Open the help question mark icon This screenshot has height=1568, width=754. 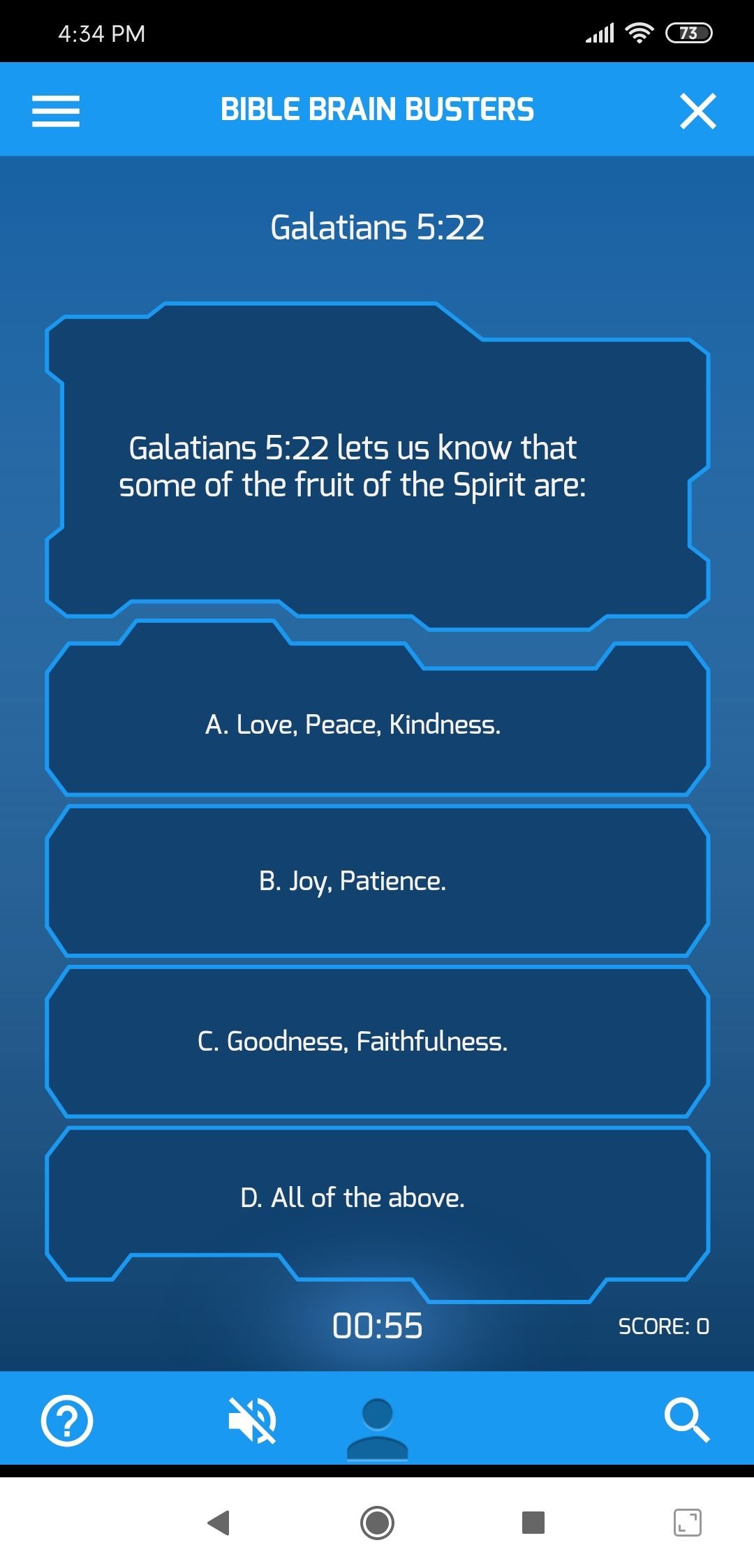coord(67,1421)
